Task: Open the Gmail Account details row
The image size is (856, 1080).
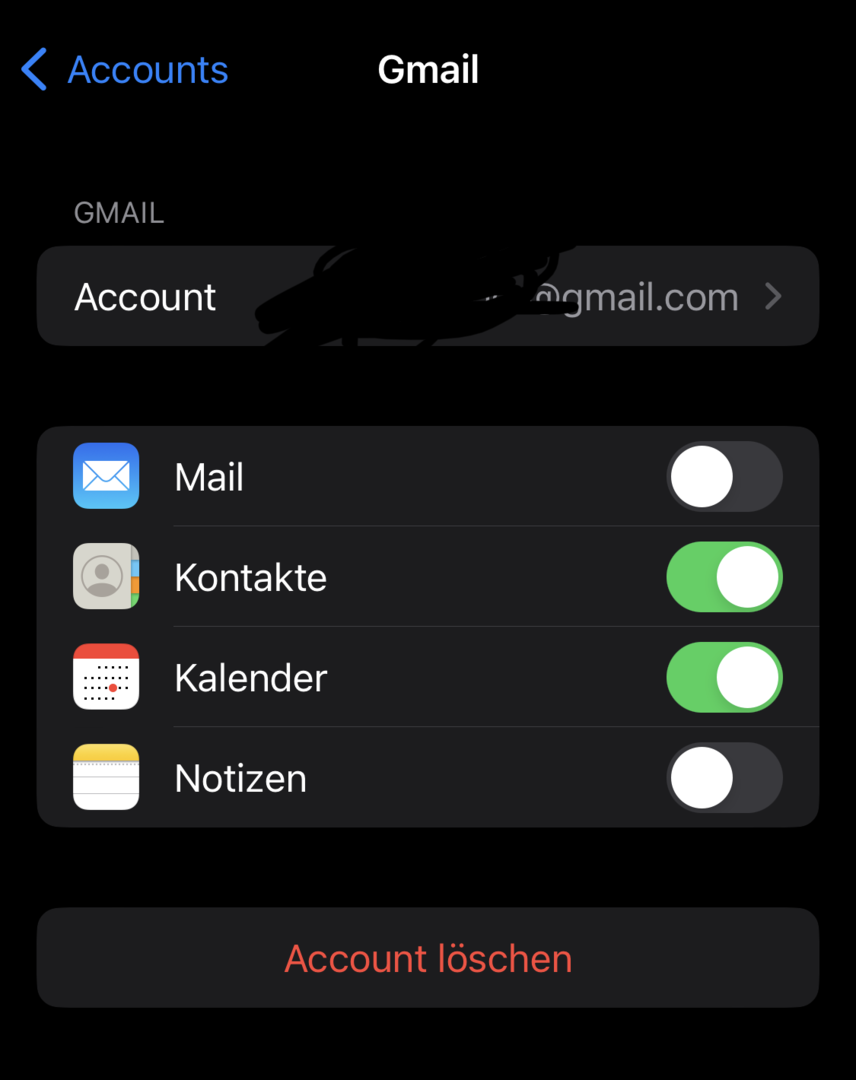Action: coord(428,297)
